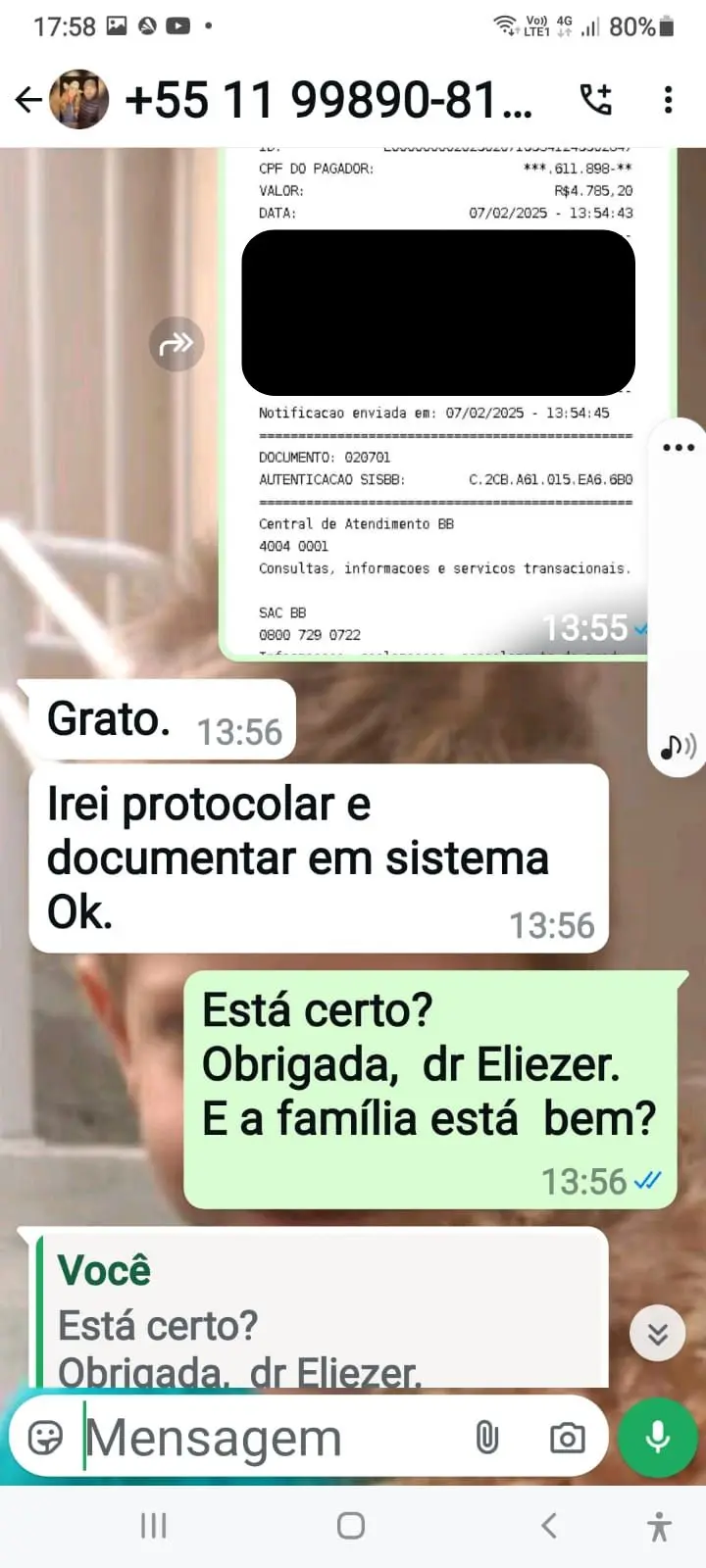This screenshot has height=1568, width=706.
Task: Open the side panel three-dot handle
Action: click(679, 448)
